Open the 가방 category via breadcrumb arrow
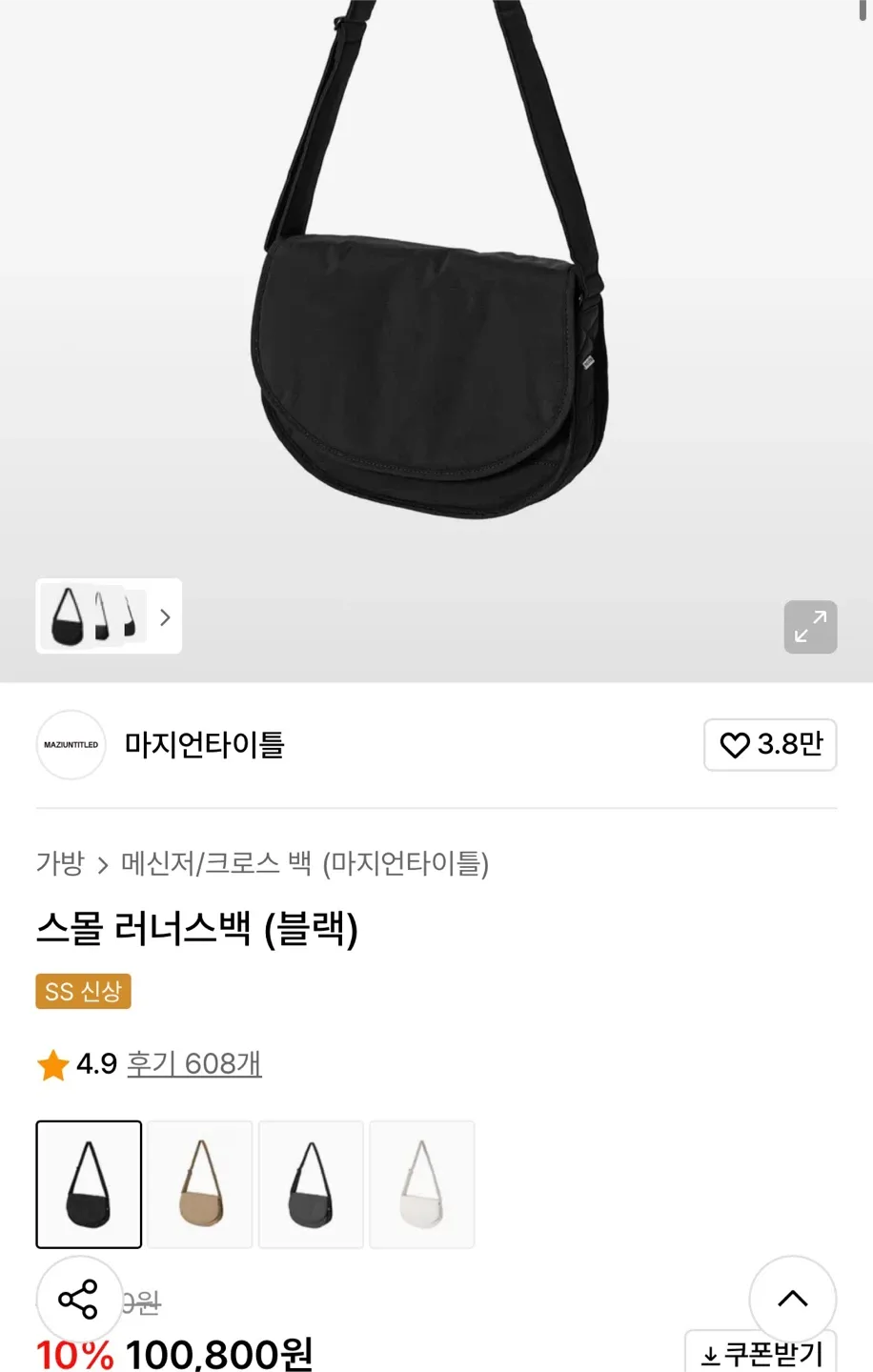Image resolution: width=873 pixels, height=1372 pixels. 101,864
